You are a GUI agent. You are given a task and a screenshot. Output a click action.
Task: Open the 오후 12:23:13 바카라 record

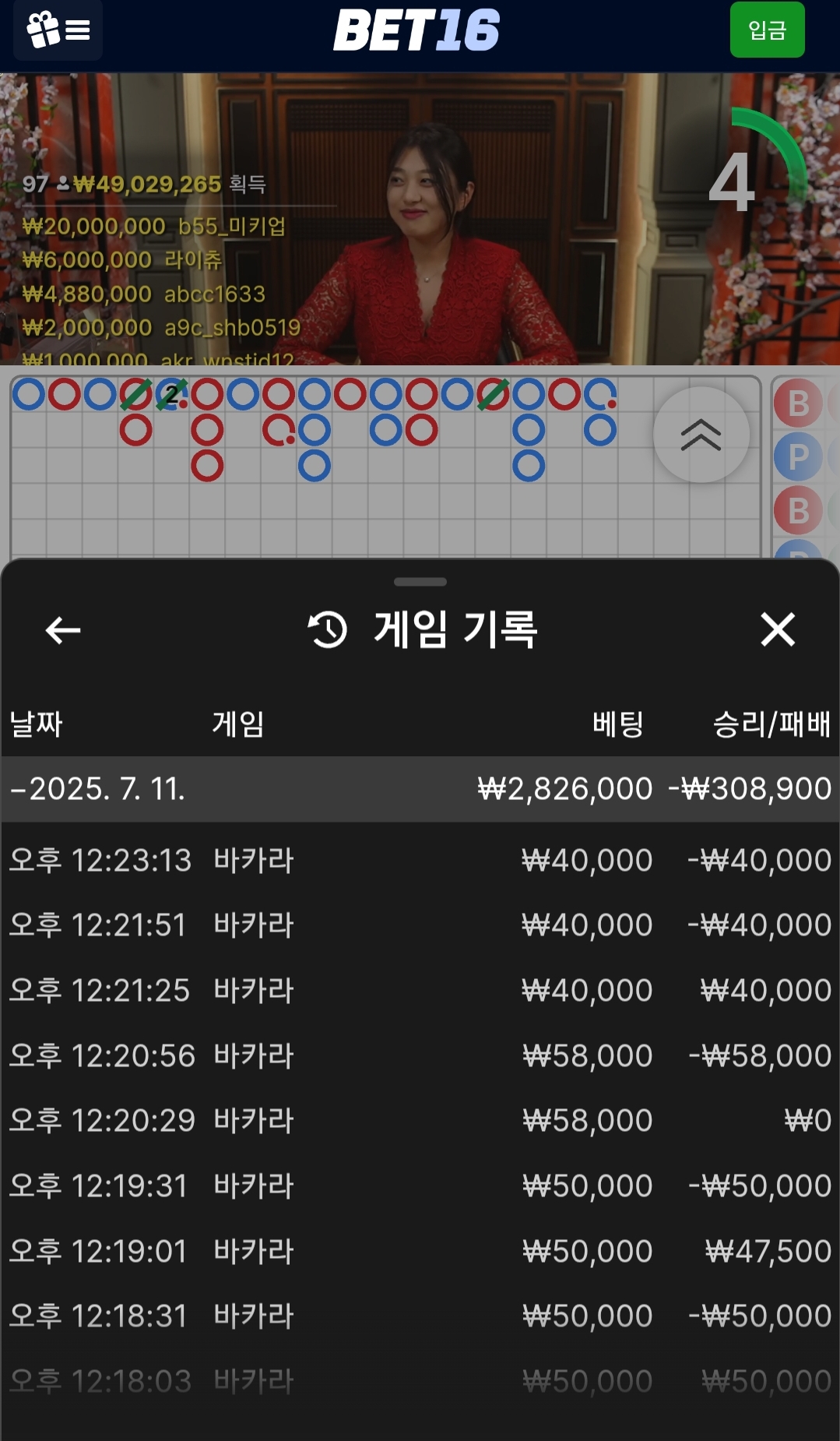[420, 861]
